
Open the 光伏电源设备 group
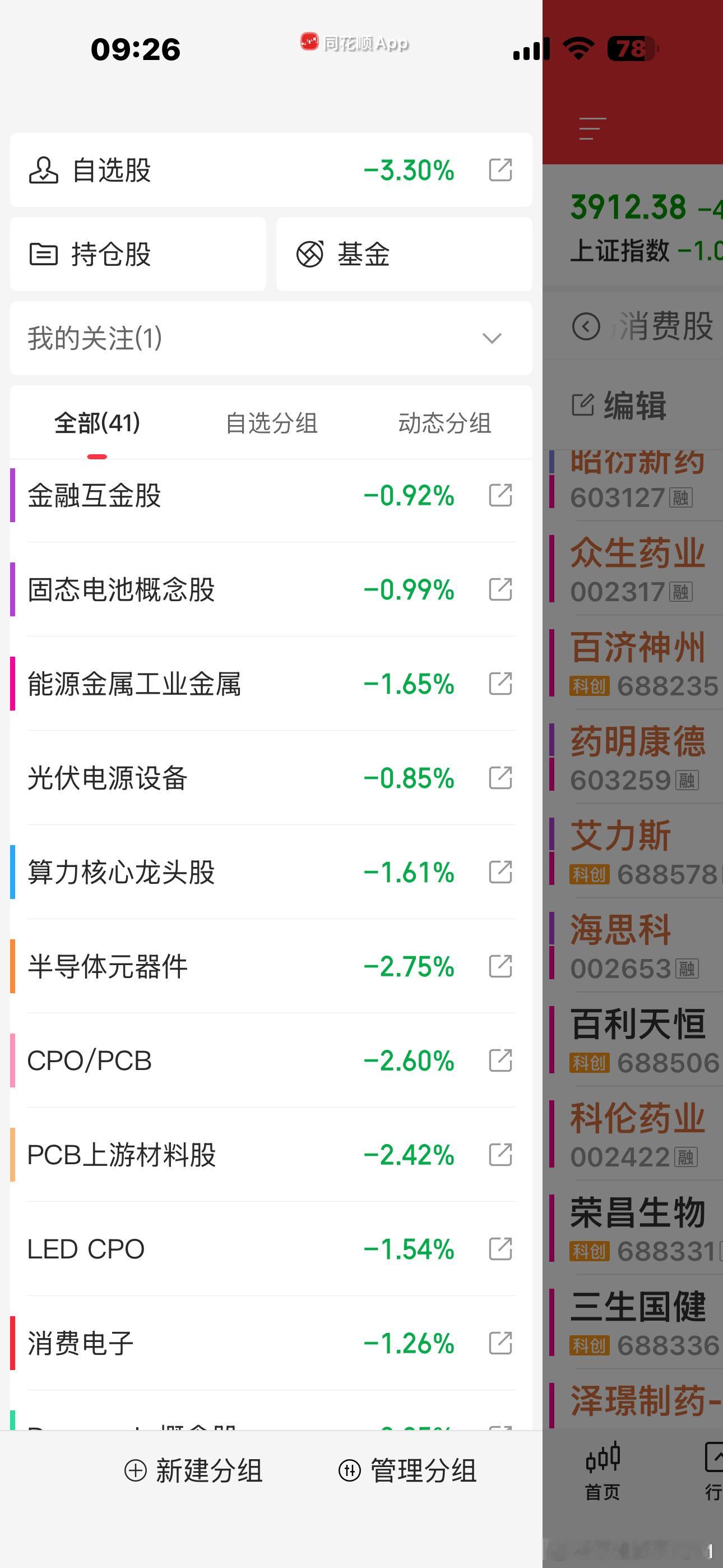click(271, 778)
